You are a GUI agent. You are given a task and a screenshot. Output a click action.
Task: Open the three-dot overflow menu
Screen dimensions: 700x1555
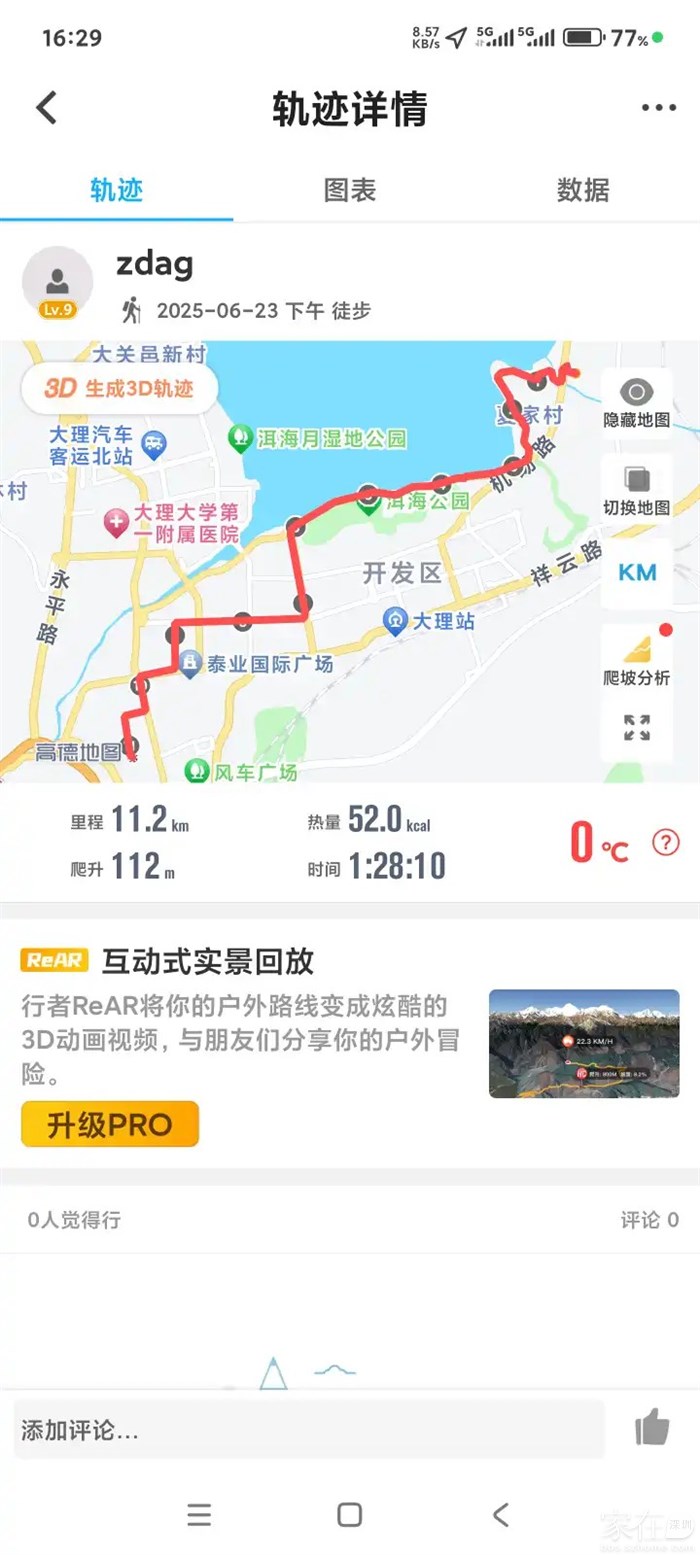(x=658, y=108)
